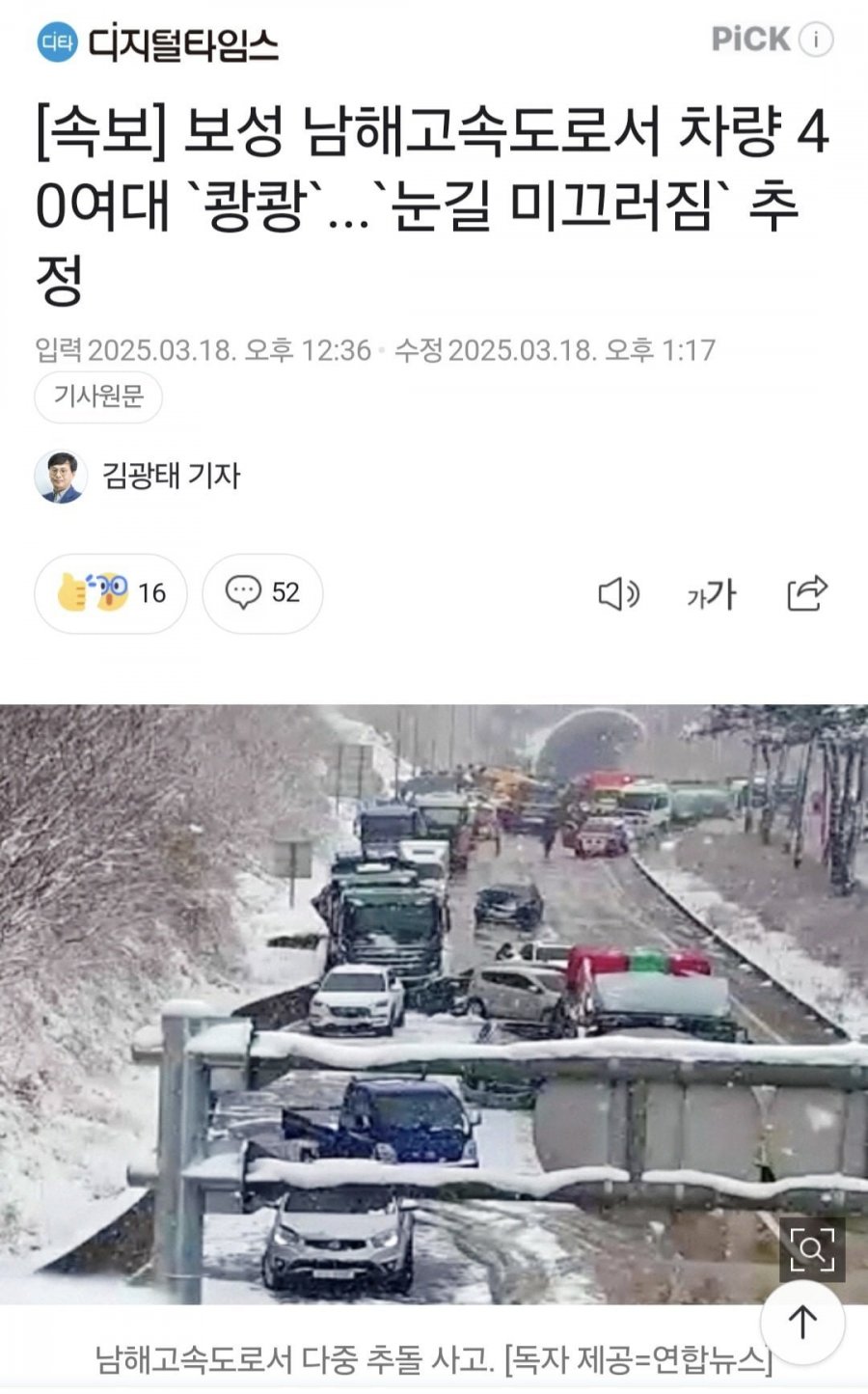Change the font size with 가가 icon

pyautogui.click(x=712, y=594)
